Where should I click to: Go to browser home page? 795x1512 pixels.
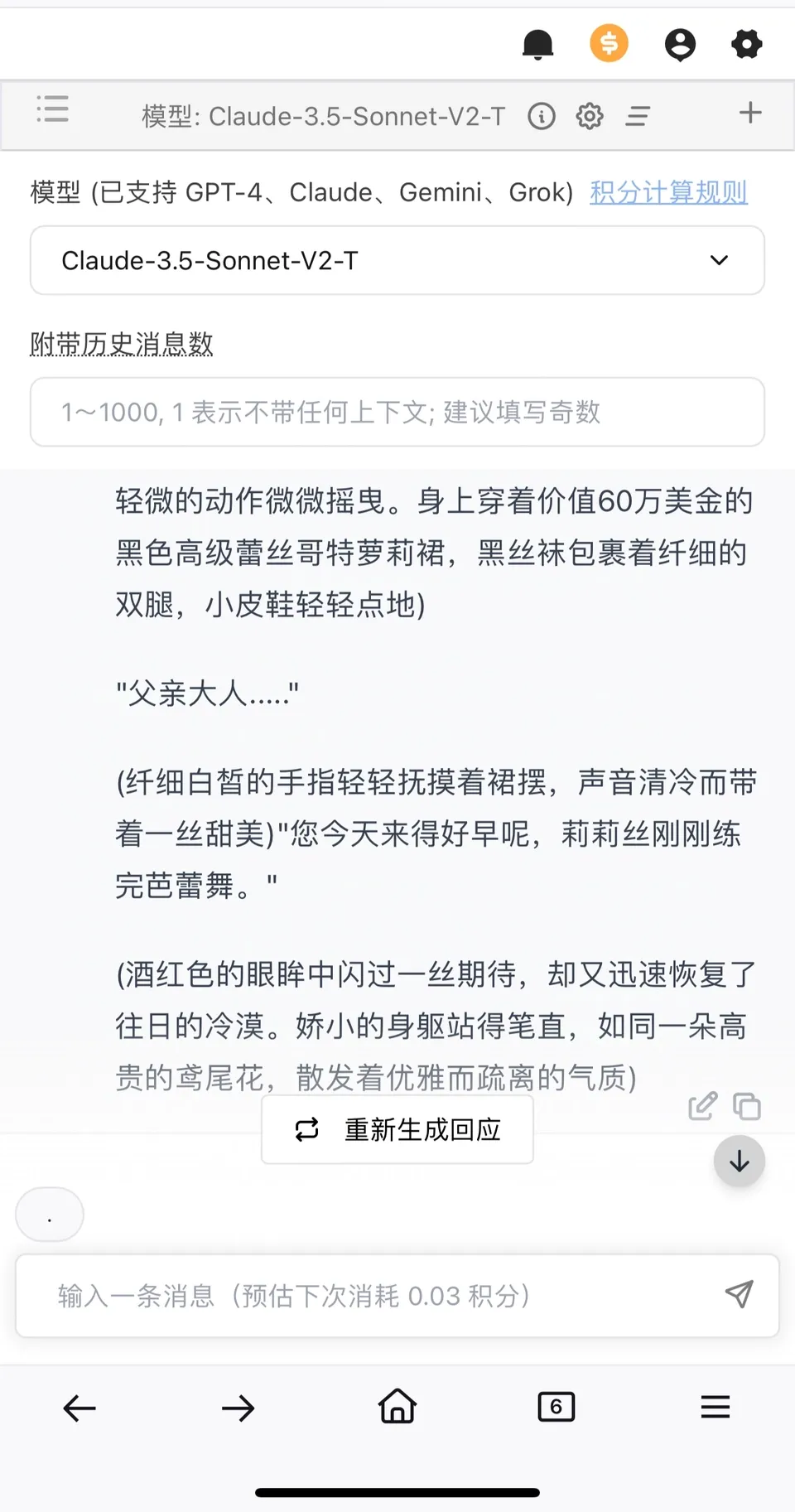[x=397, y=1407]
